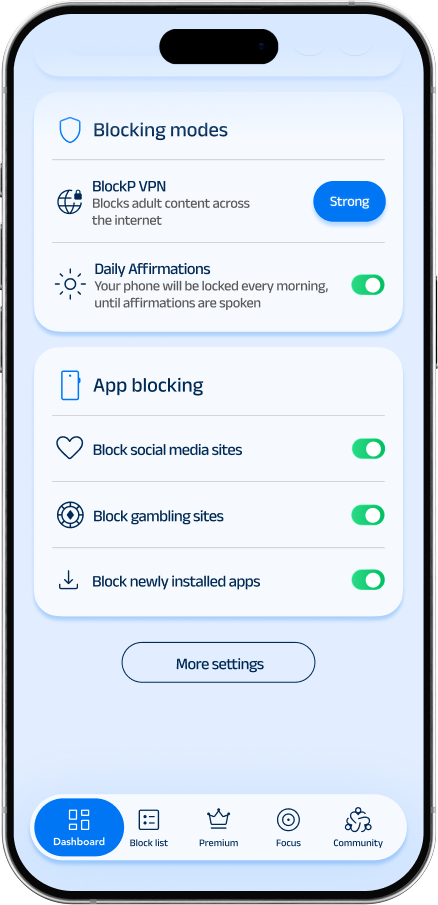Visit the Community tab
This screenshot has width=438, height=905.
(358, 828)
